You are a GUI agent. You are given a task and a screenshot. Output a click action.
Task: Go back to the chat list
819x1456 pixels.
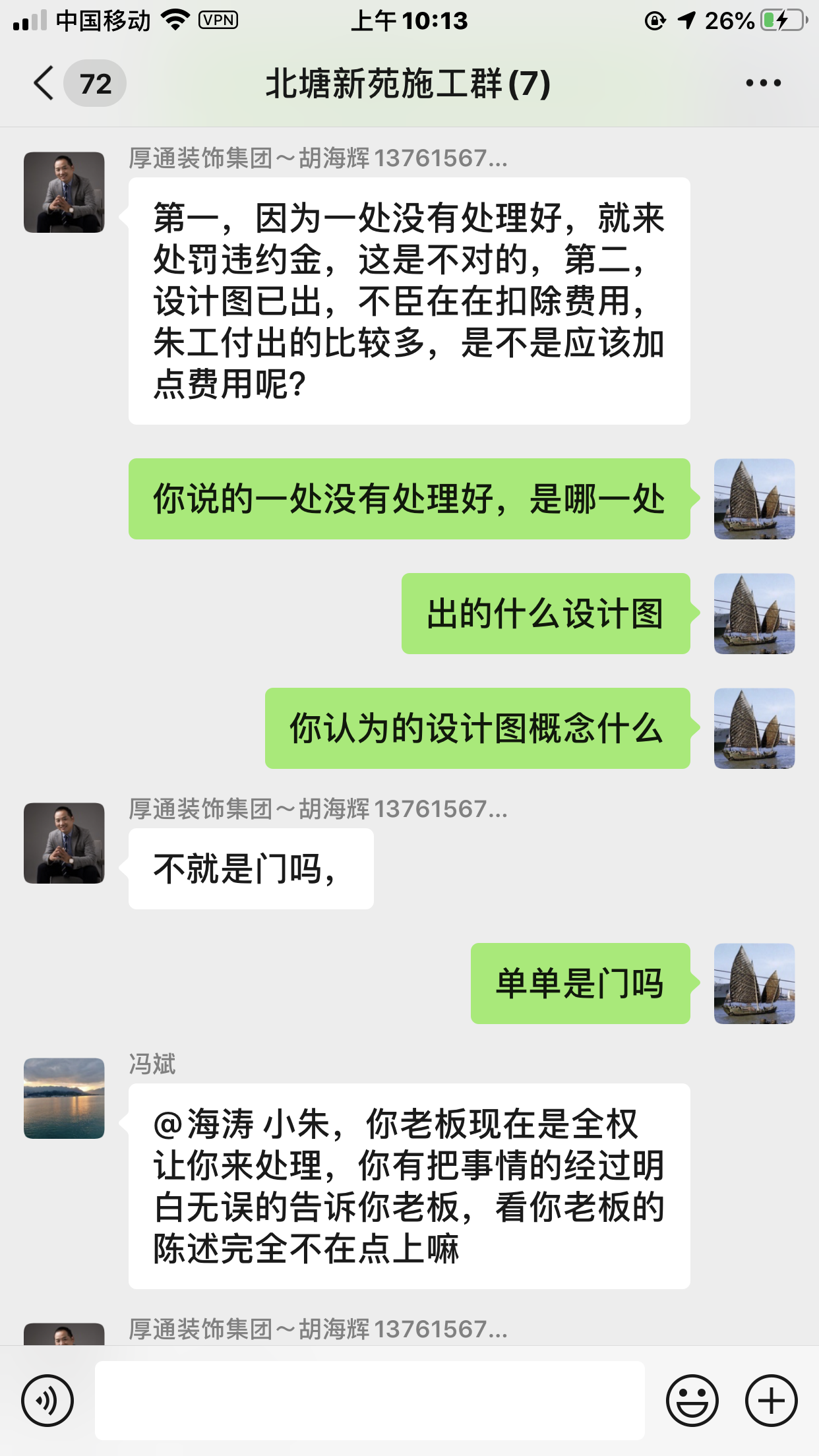(45, 84)
